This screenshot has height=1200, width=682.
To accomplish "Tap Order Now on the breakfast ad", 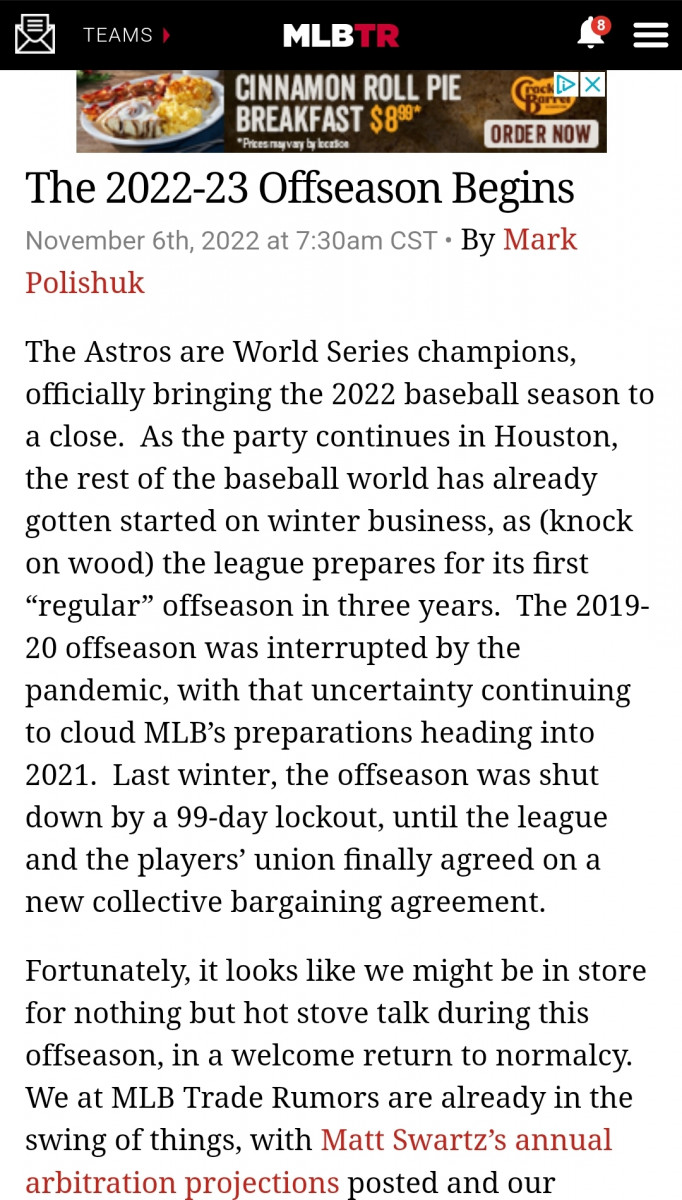I will click(x=541, y=134).
